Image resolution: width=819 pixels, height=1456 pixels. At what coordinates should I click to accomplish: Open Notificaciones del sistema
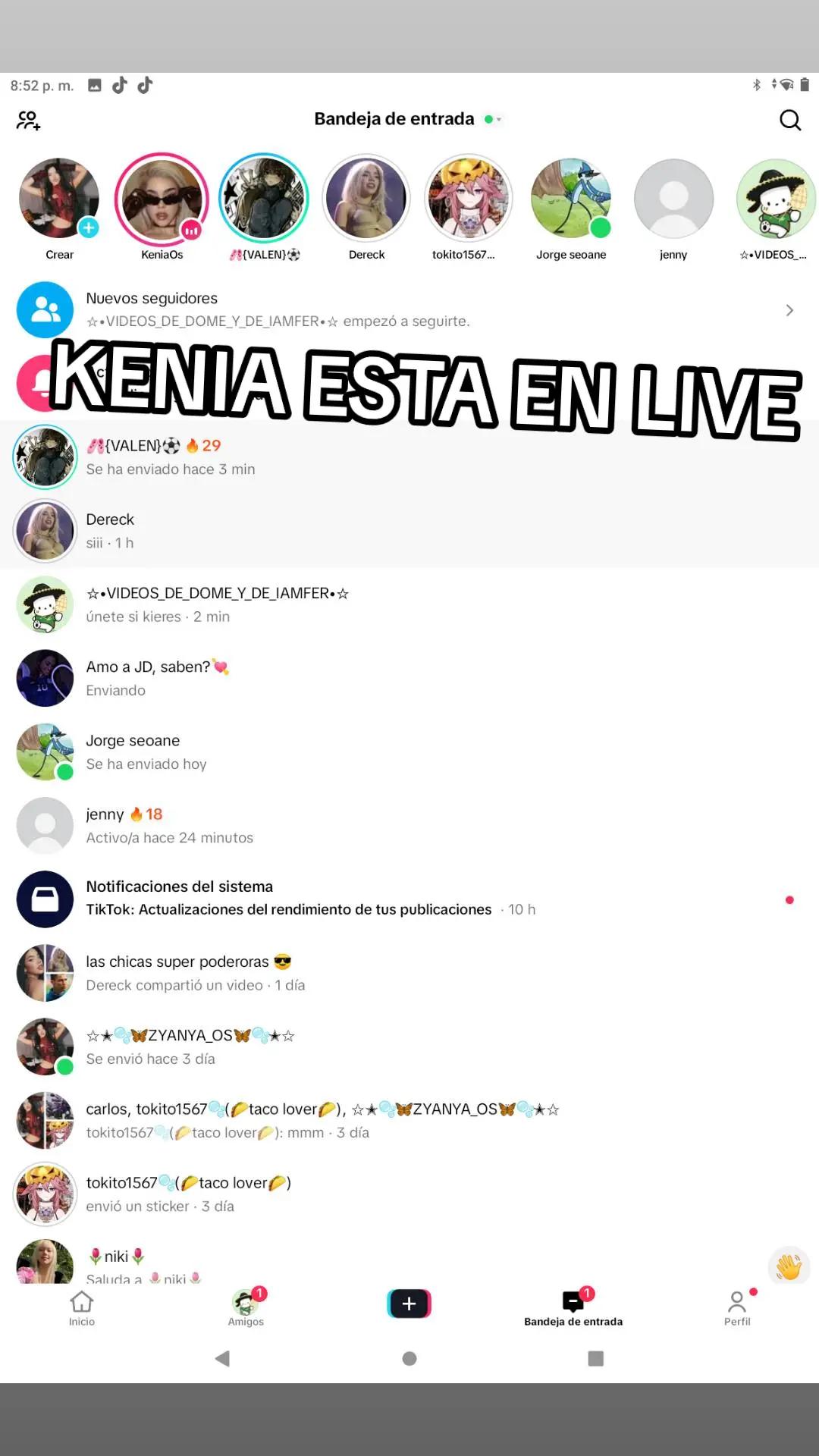[x=409, y=899]
